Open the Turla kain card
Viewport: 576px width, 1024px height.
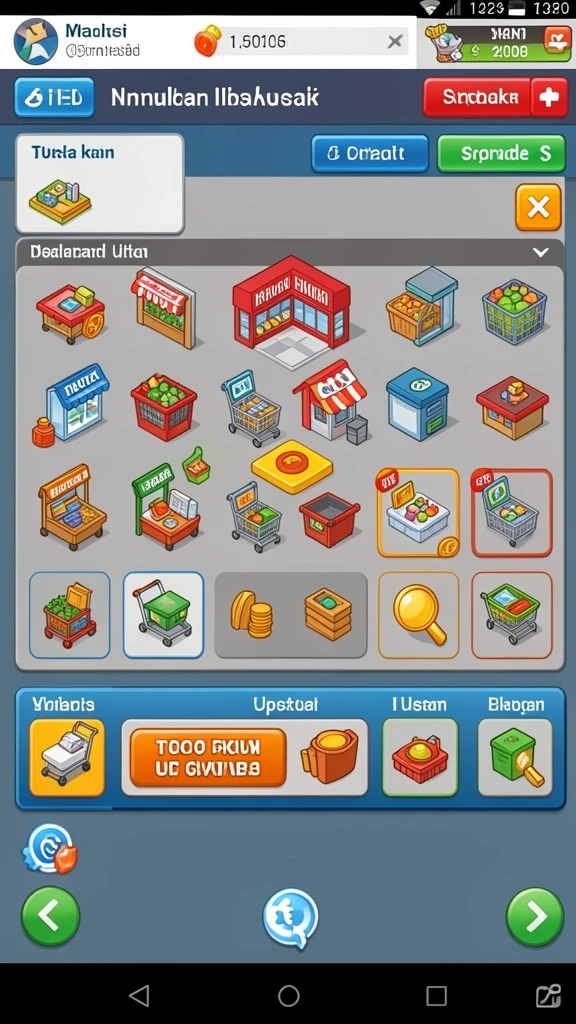point(99,184)
